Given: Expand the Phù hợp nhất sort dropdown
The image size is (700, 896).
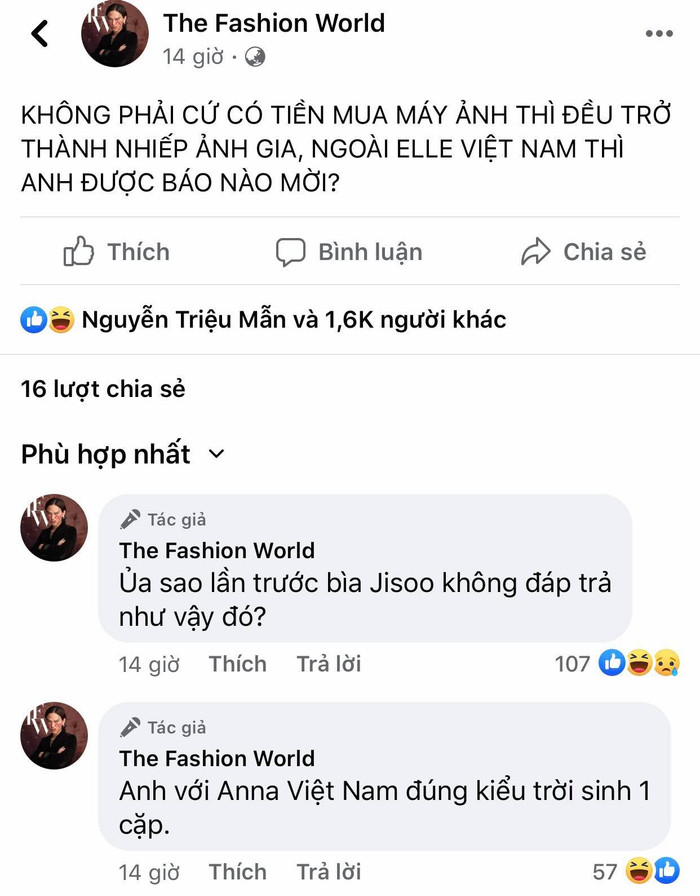Looking at the screenshot, I should [123, 454].
